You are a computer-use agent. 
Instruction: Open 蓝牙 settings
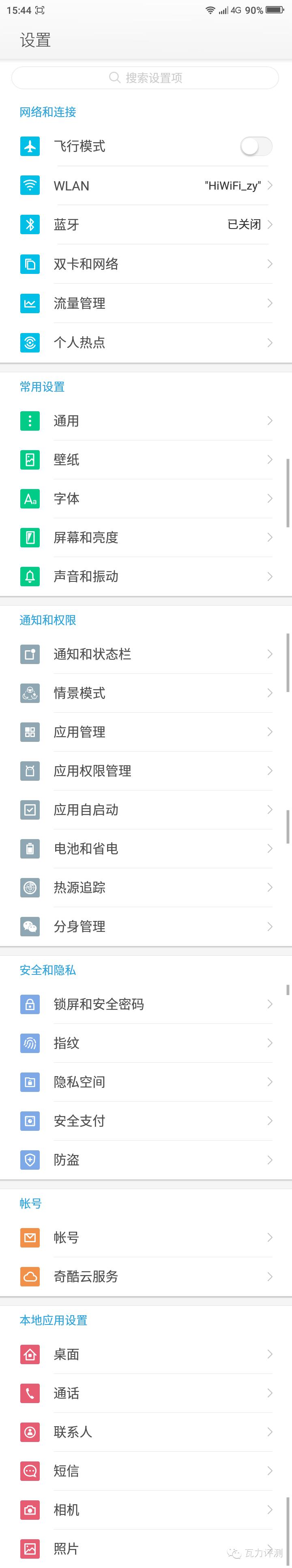click(x=146, y=224)
